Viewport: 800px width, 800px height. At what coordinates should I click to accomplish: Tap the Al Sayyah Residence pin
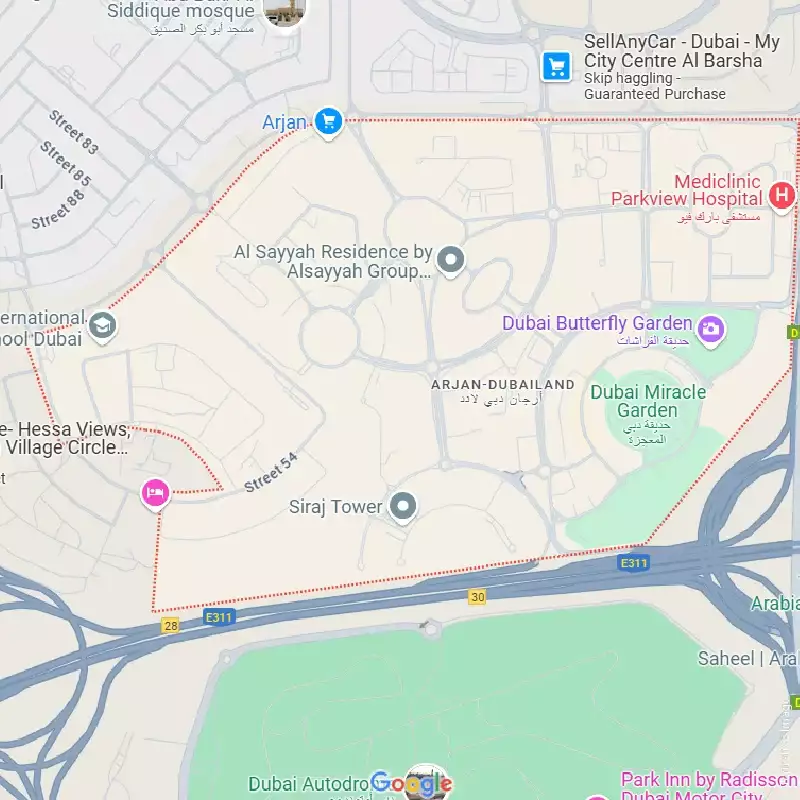[452, 261]
